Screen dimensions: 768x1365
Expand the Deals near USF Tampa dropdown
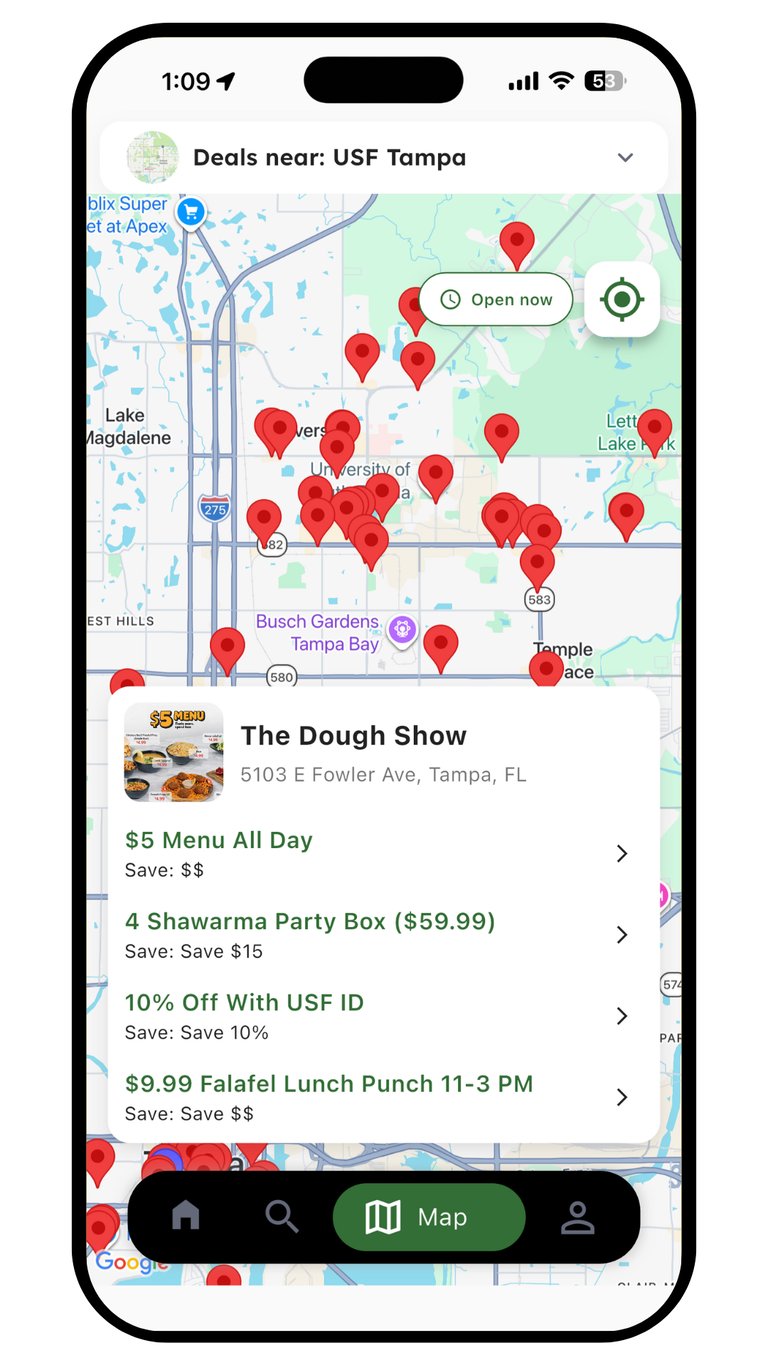[x=625, y=158]
